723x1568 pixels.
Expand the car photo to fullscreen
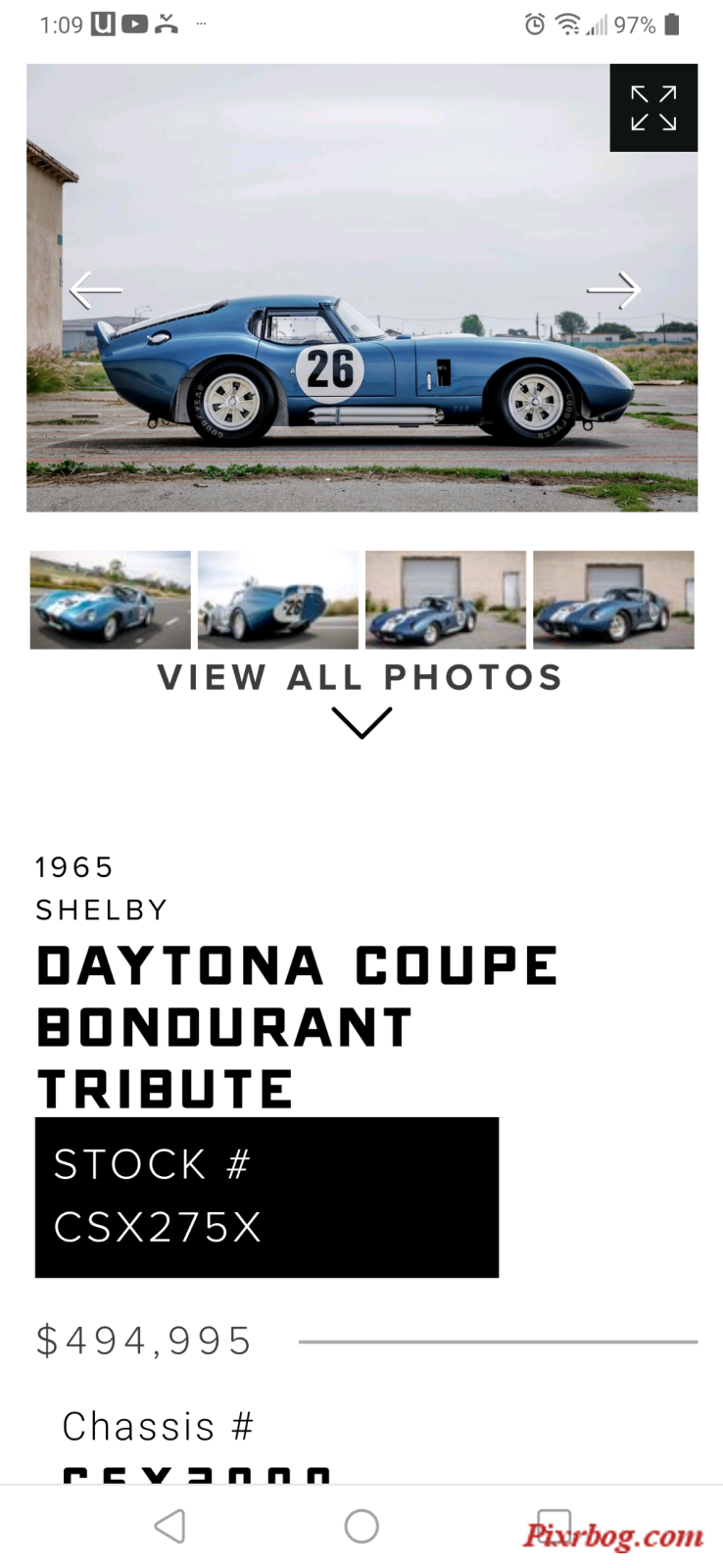pos(653,108)
